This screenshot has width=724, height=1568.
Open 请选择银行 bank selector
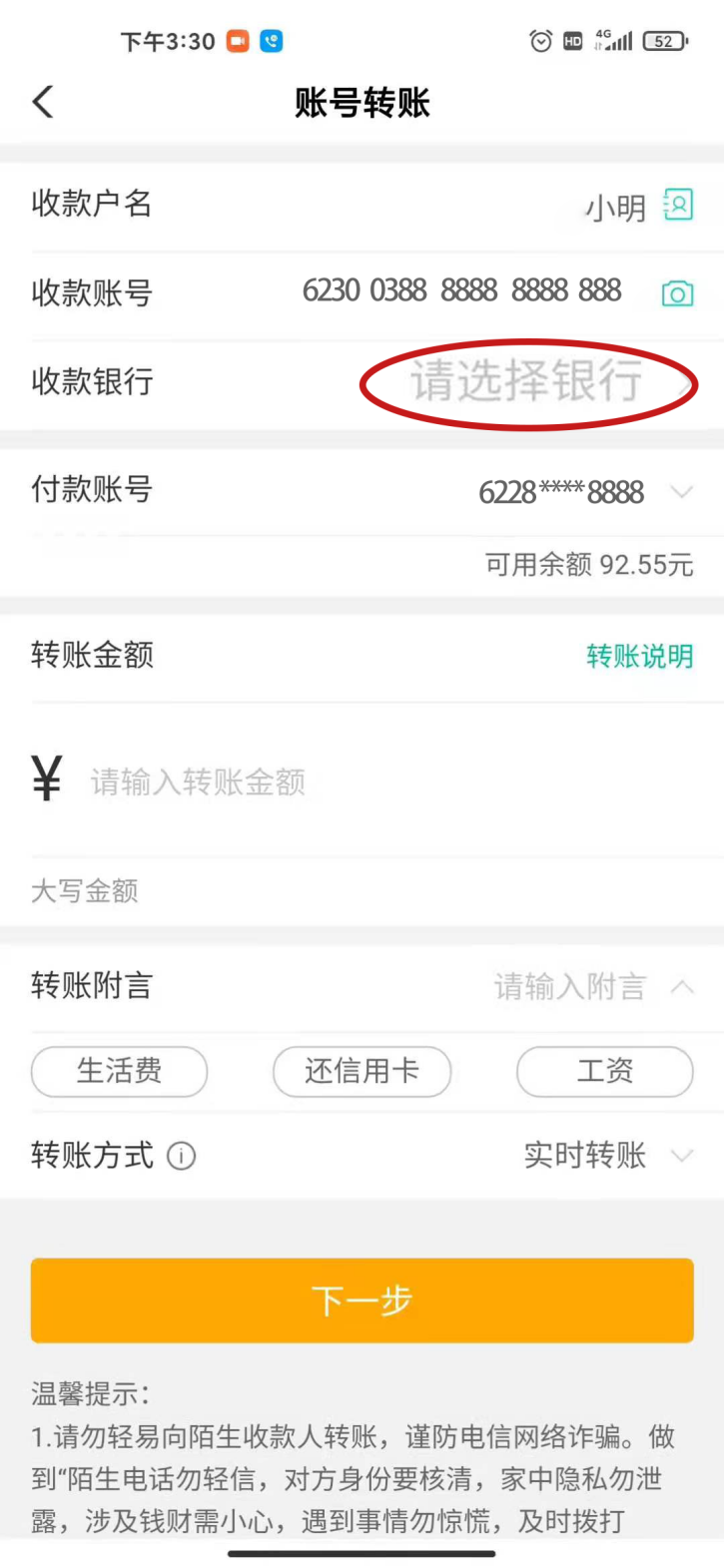[527, 382]
